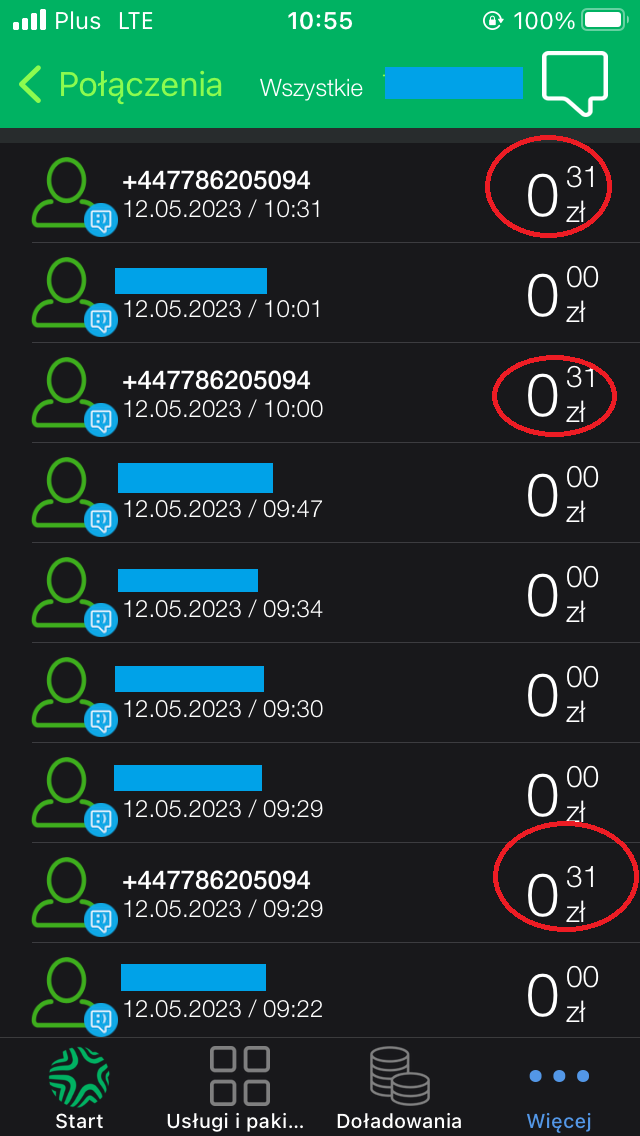The height and width of the screenshot is (1136, 640).
Task: Switch to the Więcej tab
Action: [x=559, y=1090]
